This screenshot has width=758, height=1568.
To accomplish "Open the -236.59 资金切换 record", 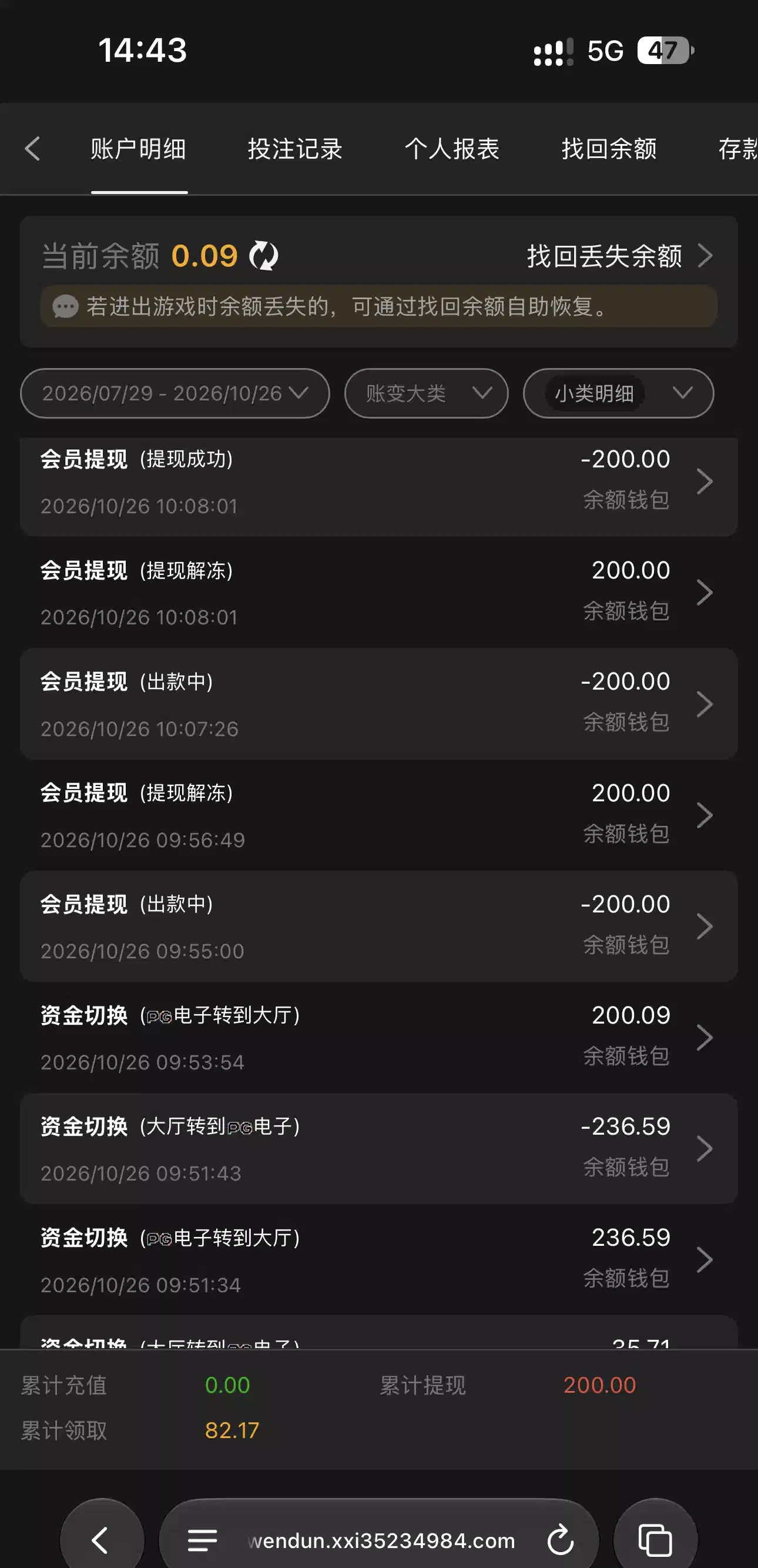I will [379, 1149].
